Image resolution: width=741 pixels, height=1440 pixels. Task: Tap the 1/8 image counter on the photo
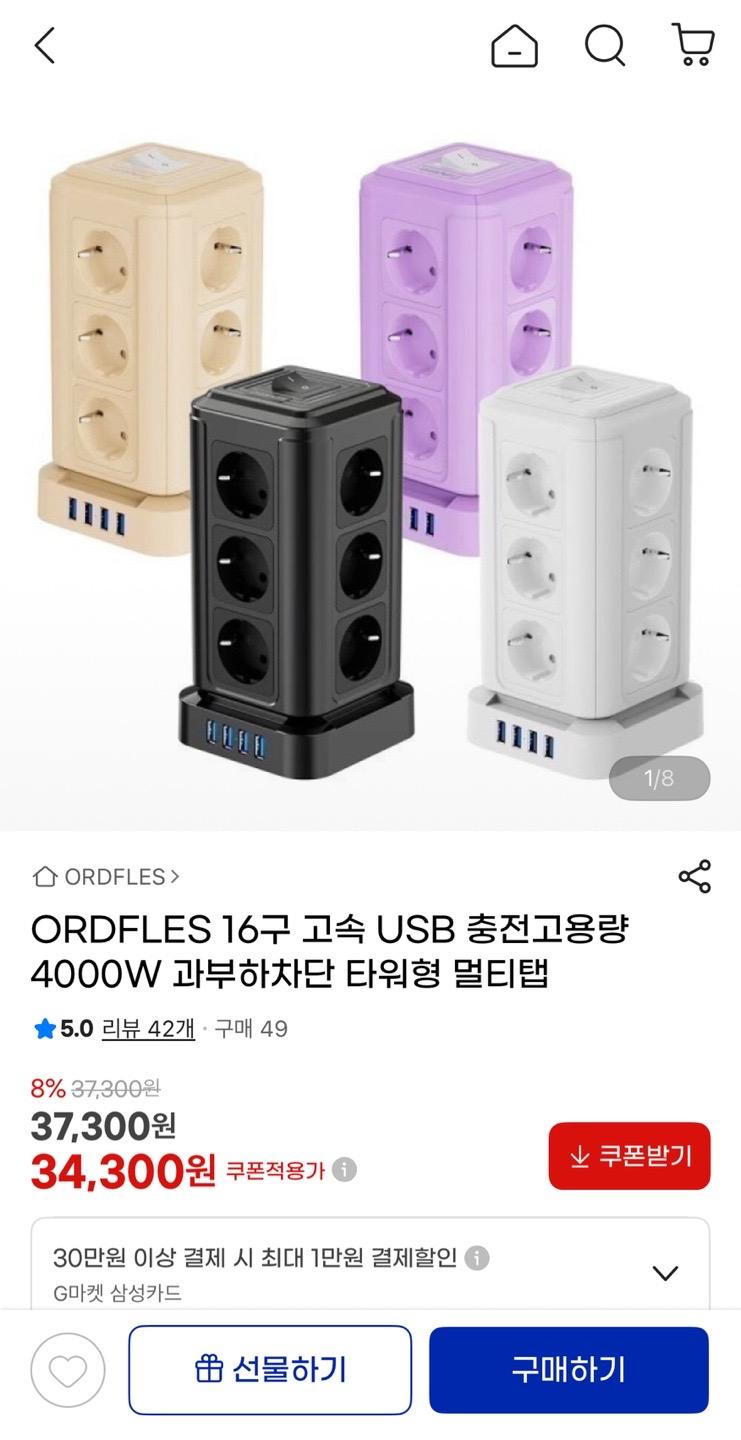pyautogui.click(x=659, y=778)
